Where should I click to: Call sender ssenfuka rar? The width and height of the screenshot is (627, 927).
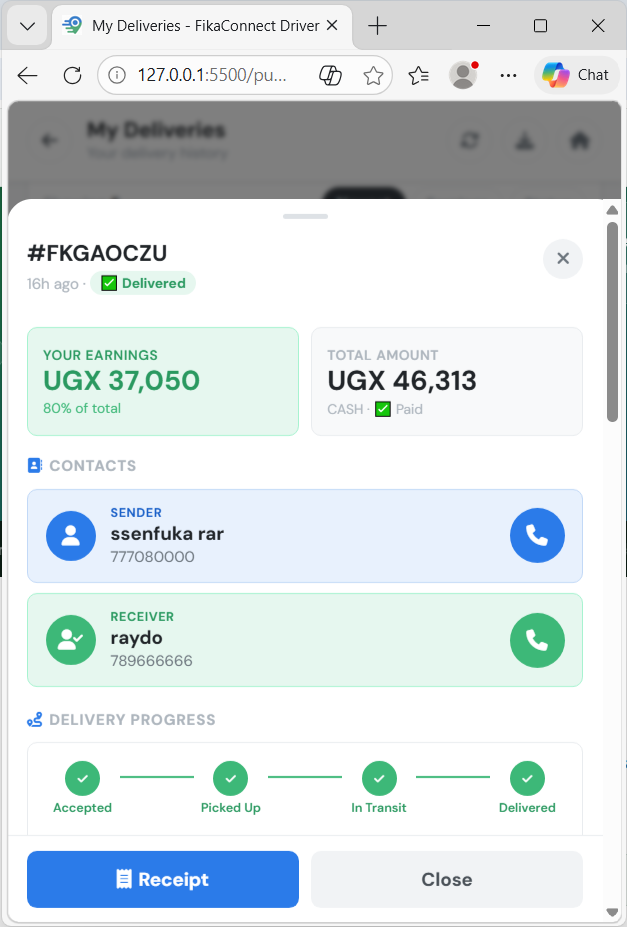(x=537, y=536)
